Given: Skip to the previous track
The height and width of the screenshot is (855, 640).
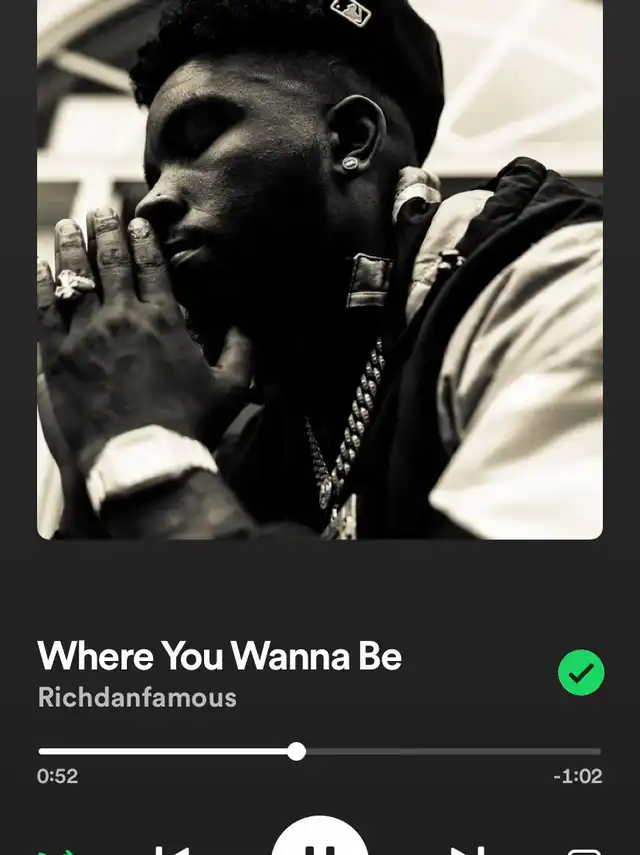Looking at the screenshot, I should pos(172,850).
